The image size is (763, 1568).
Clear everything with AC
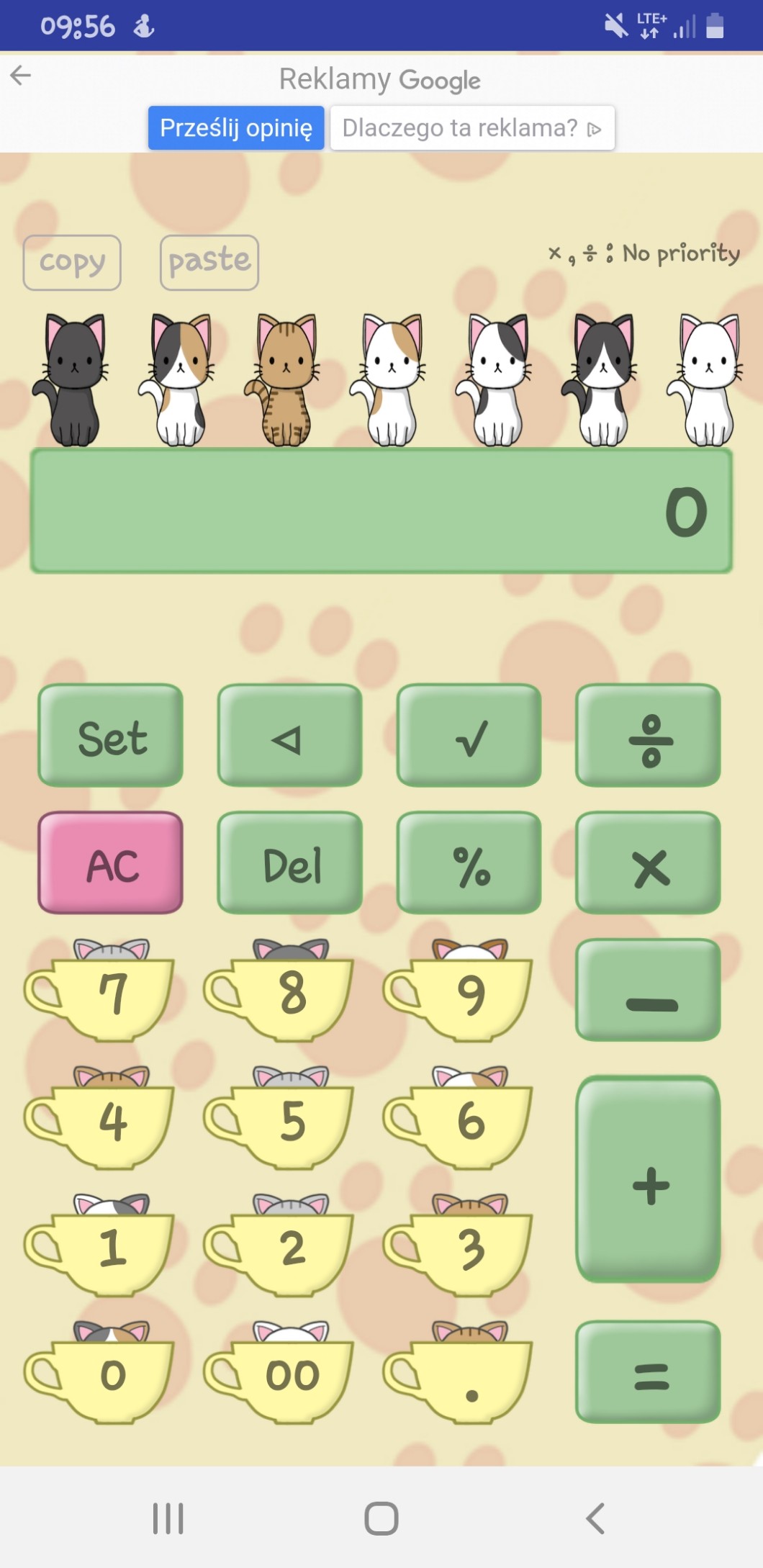point(111,863)
